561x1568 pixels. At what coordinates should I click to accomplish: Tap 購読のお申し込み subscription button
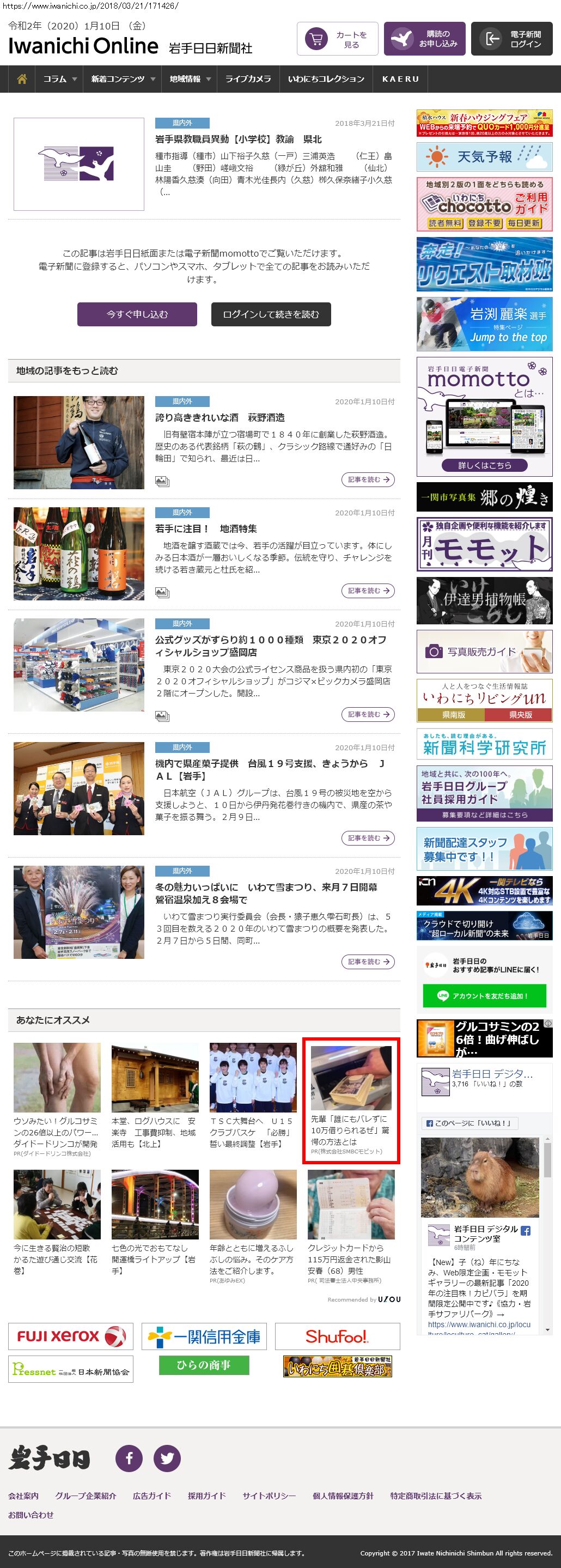[424, 39]
